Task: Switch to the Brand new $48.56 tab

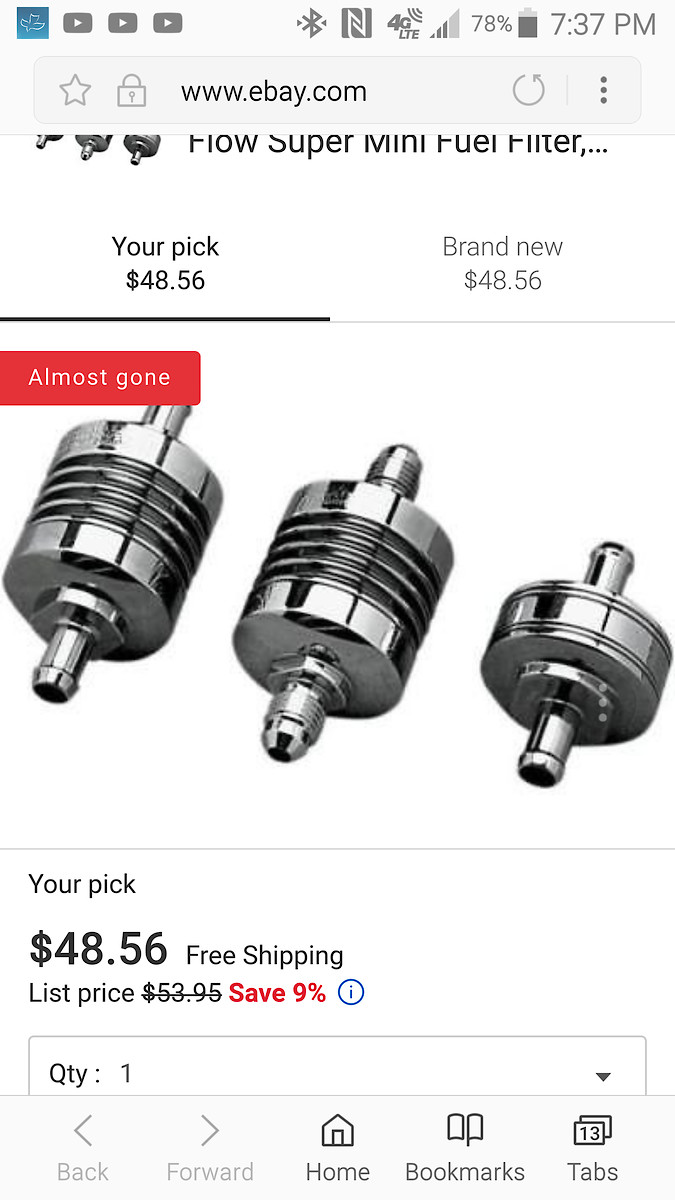Action: point(502,264)
